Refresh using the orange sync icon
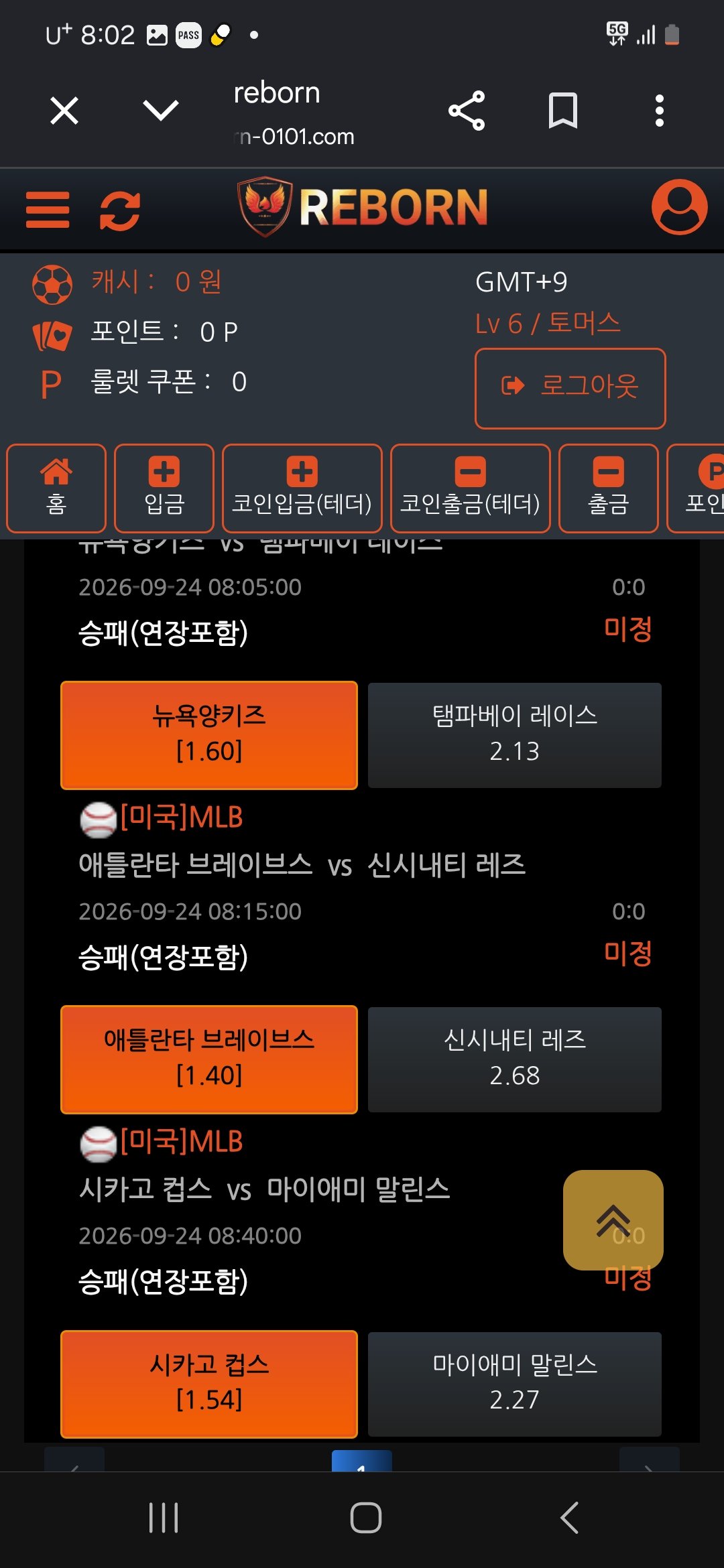 (x=120, y=210)
